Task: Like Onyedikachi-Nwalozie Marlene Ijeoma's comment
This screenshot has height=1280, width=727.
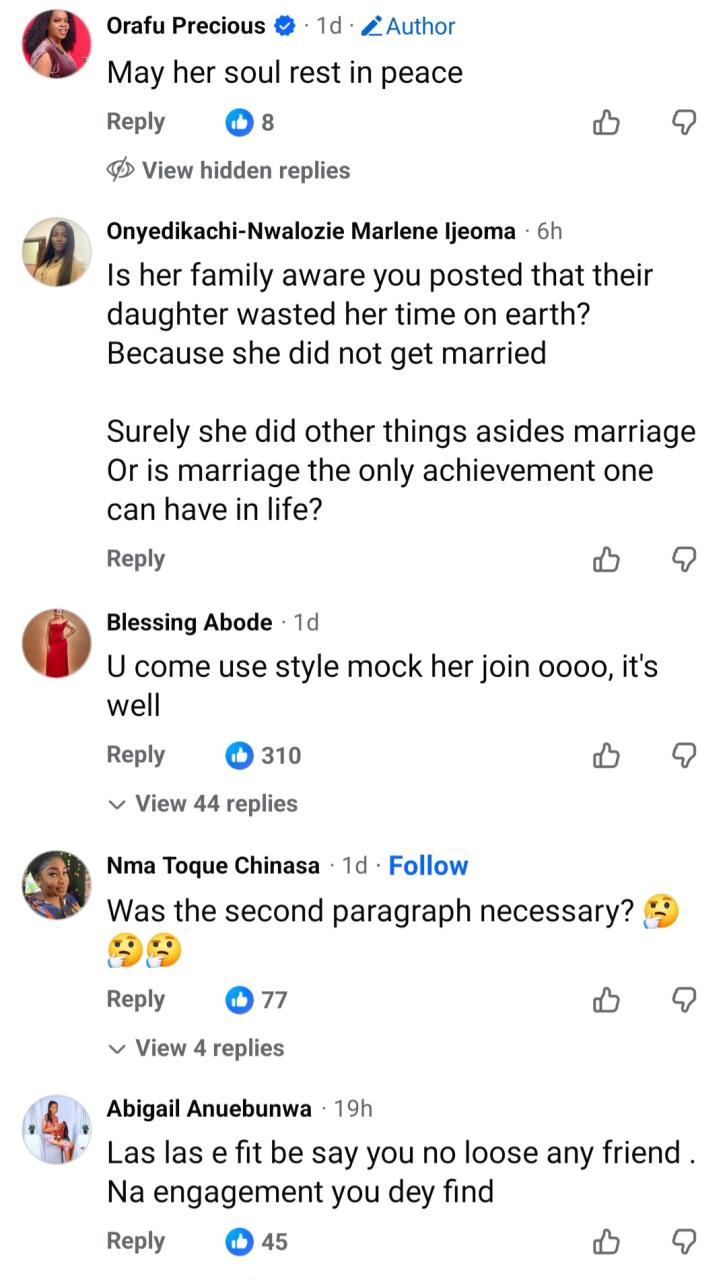Action: (607, 560)
